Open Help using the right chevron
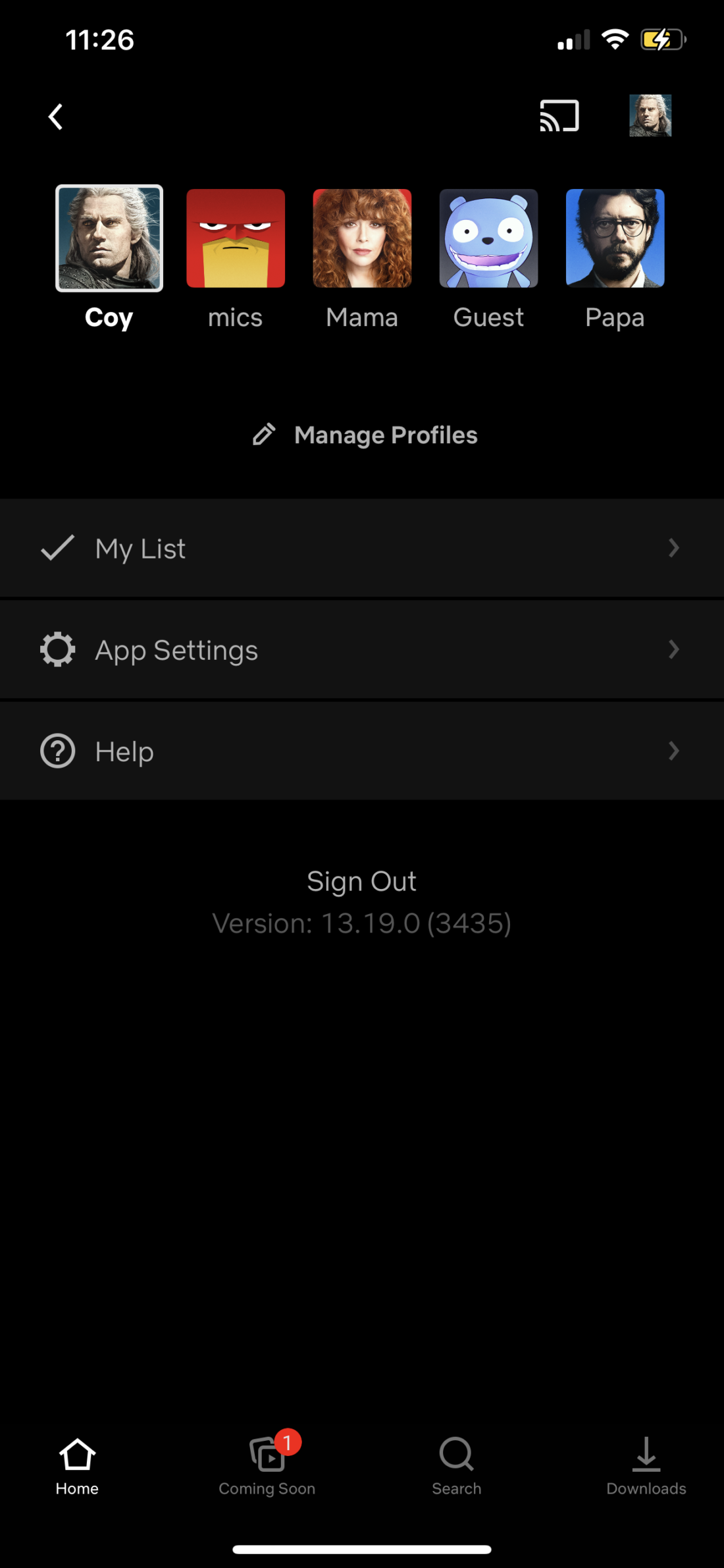The width and height of the screenshot is (724, 1568). pyautogui.click(x=673, y=751)
